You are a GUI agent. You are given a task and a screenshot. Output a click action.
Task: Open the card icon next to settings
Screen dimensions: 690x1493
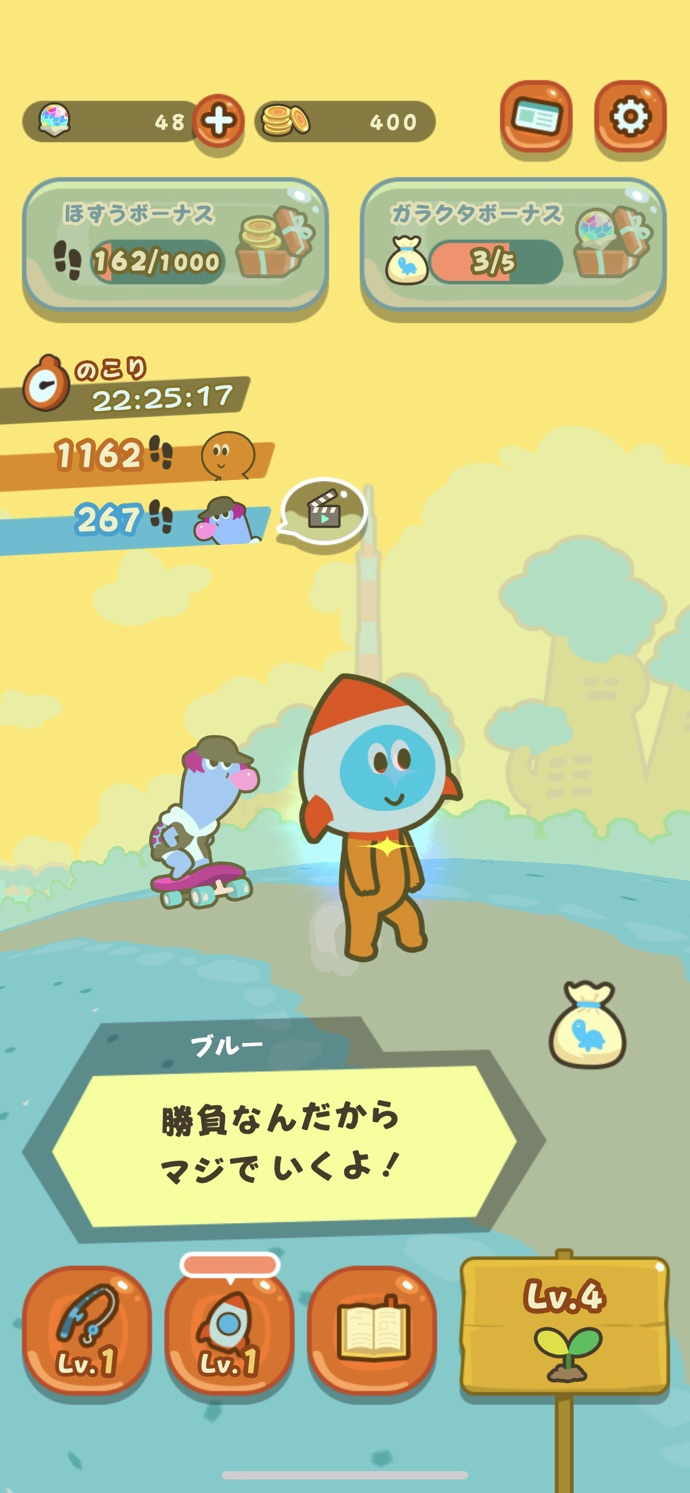(536, 118)
